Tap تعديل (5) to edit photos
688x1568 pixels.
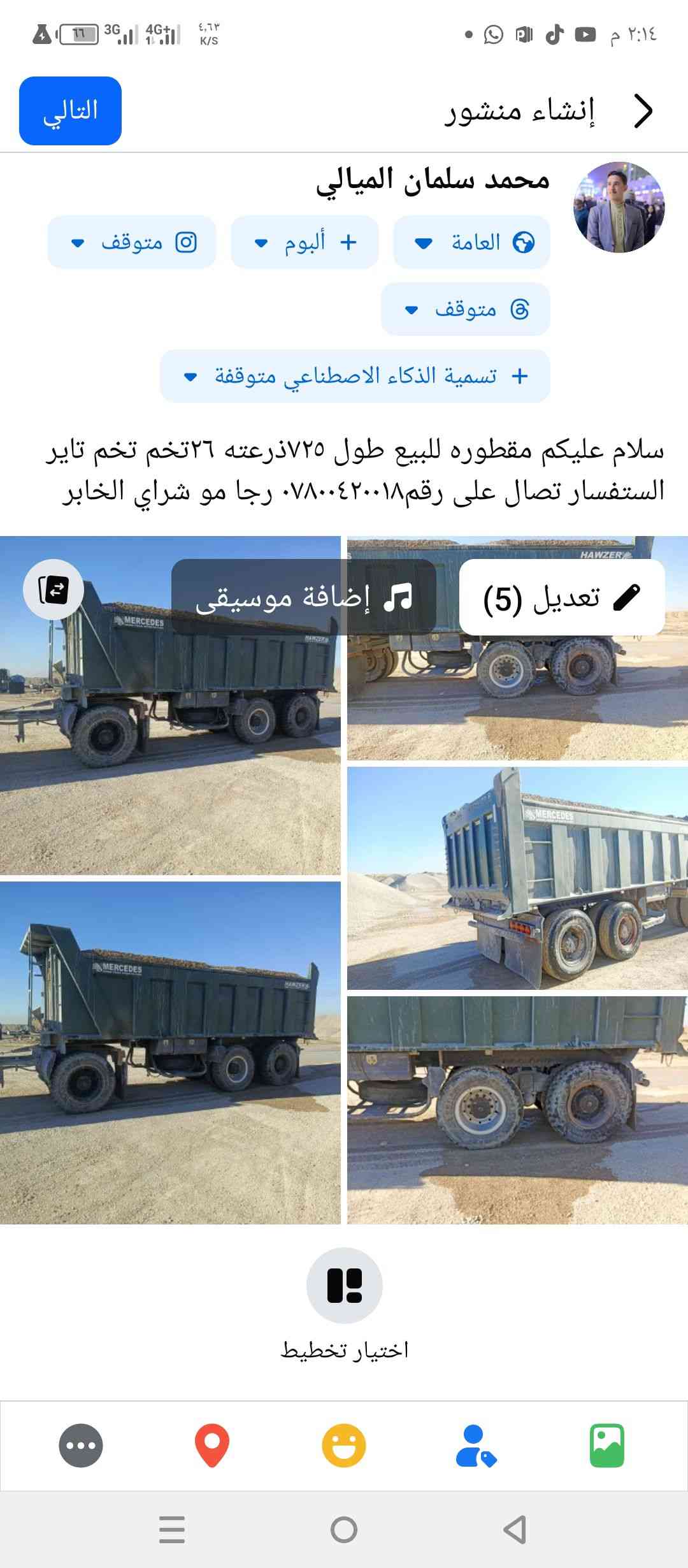click(561, 598)
